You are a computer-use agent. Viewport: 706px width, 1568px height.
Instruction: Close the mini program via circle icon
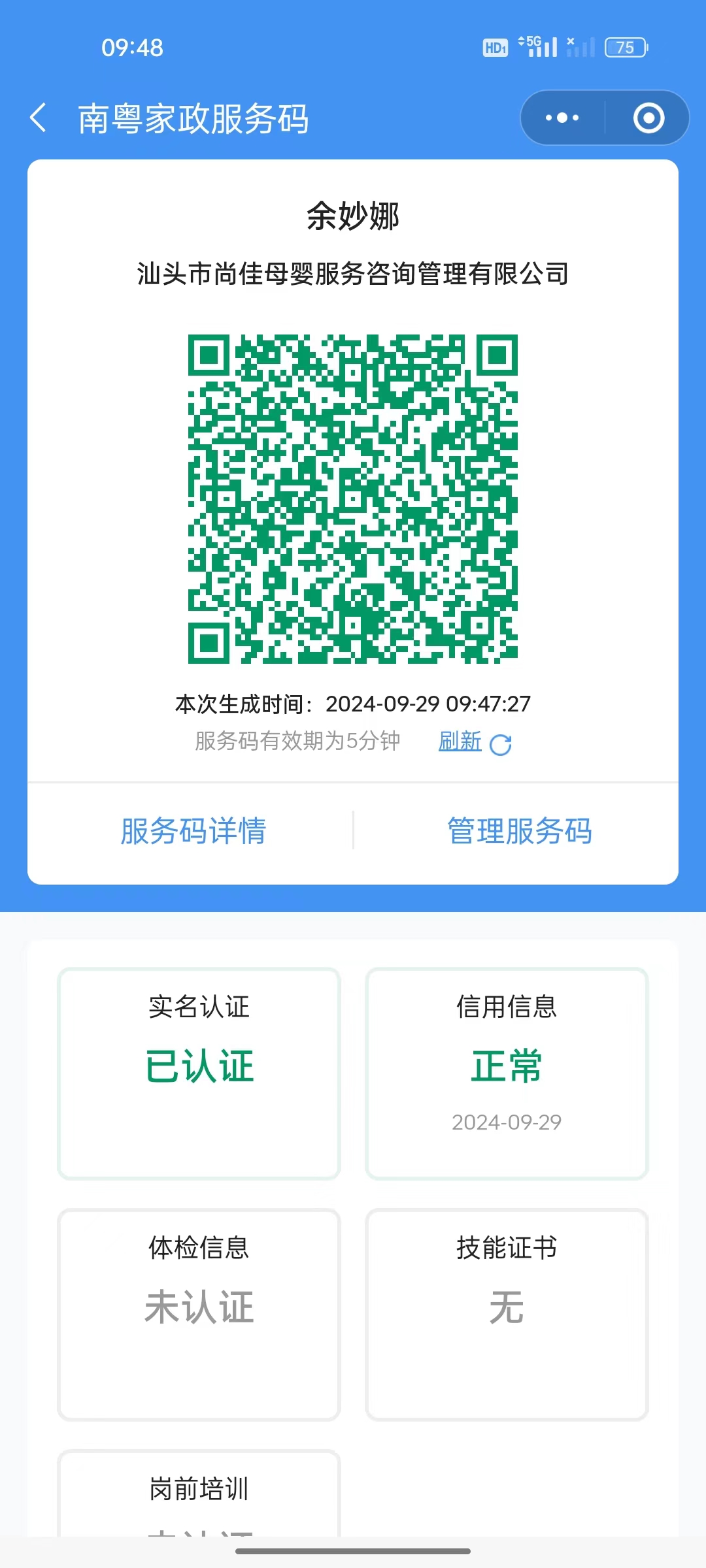point(648,118)
